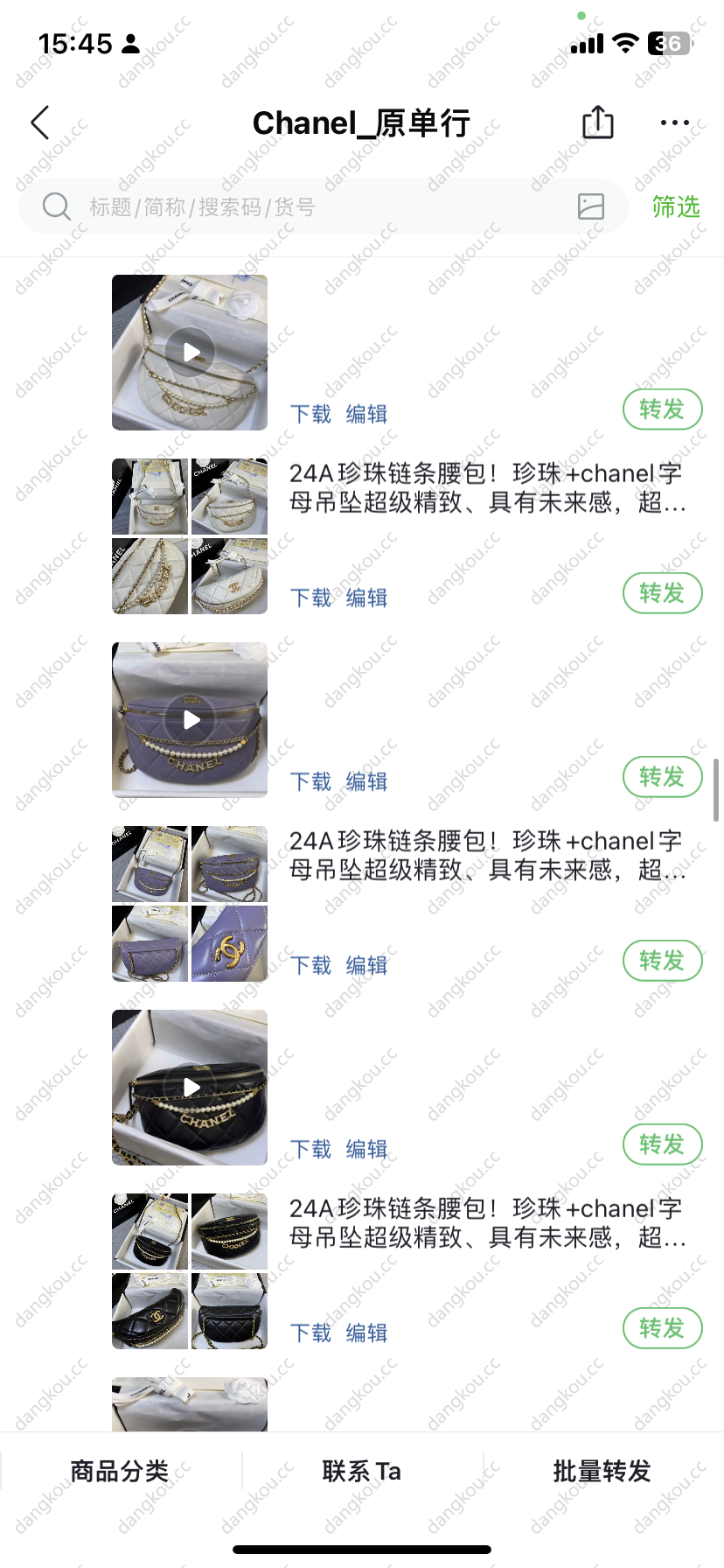Share the Chanel_原单行 album
724x1568 pixels.
click(598, 122)
